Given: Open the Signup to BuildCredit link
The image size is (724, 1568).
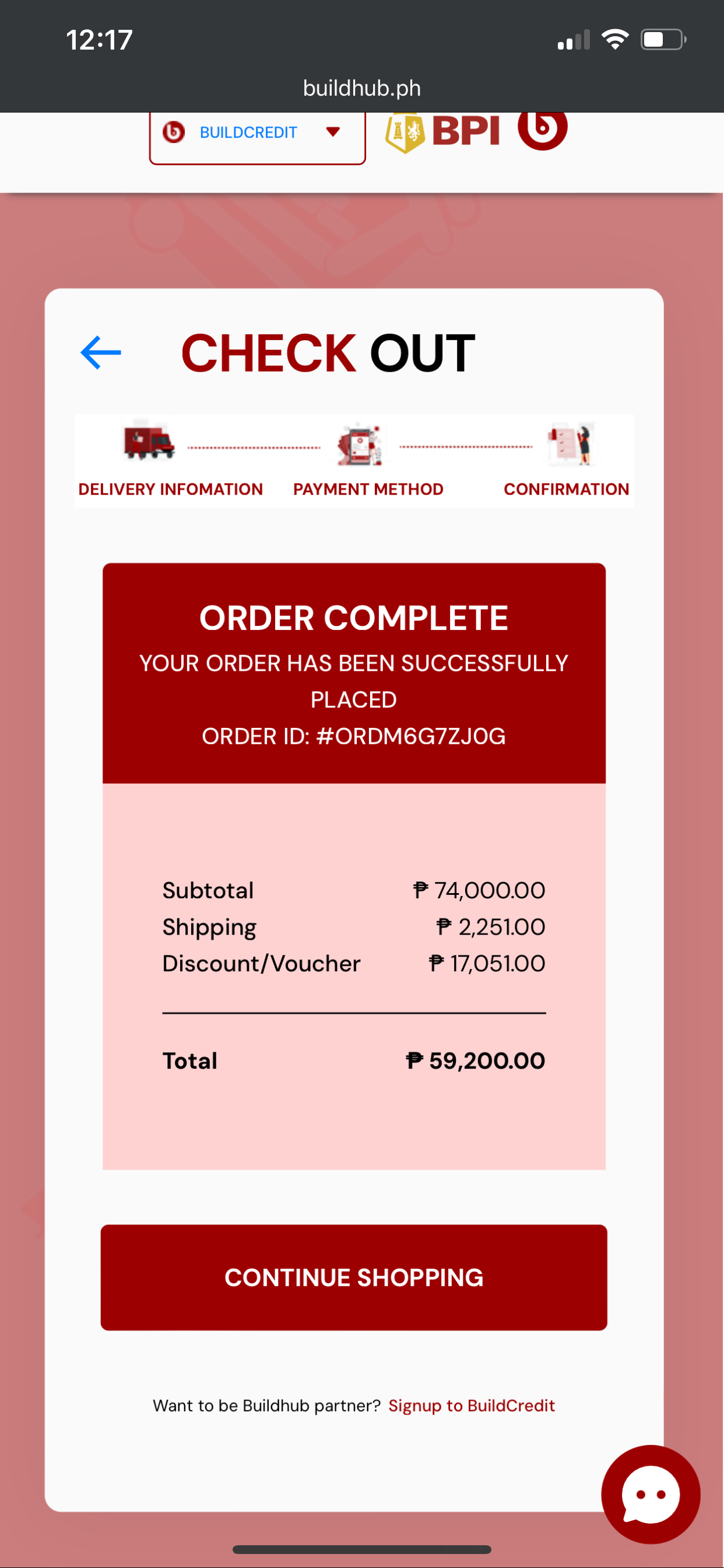Looking at the screenshot, I should coord(471,1405).
